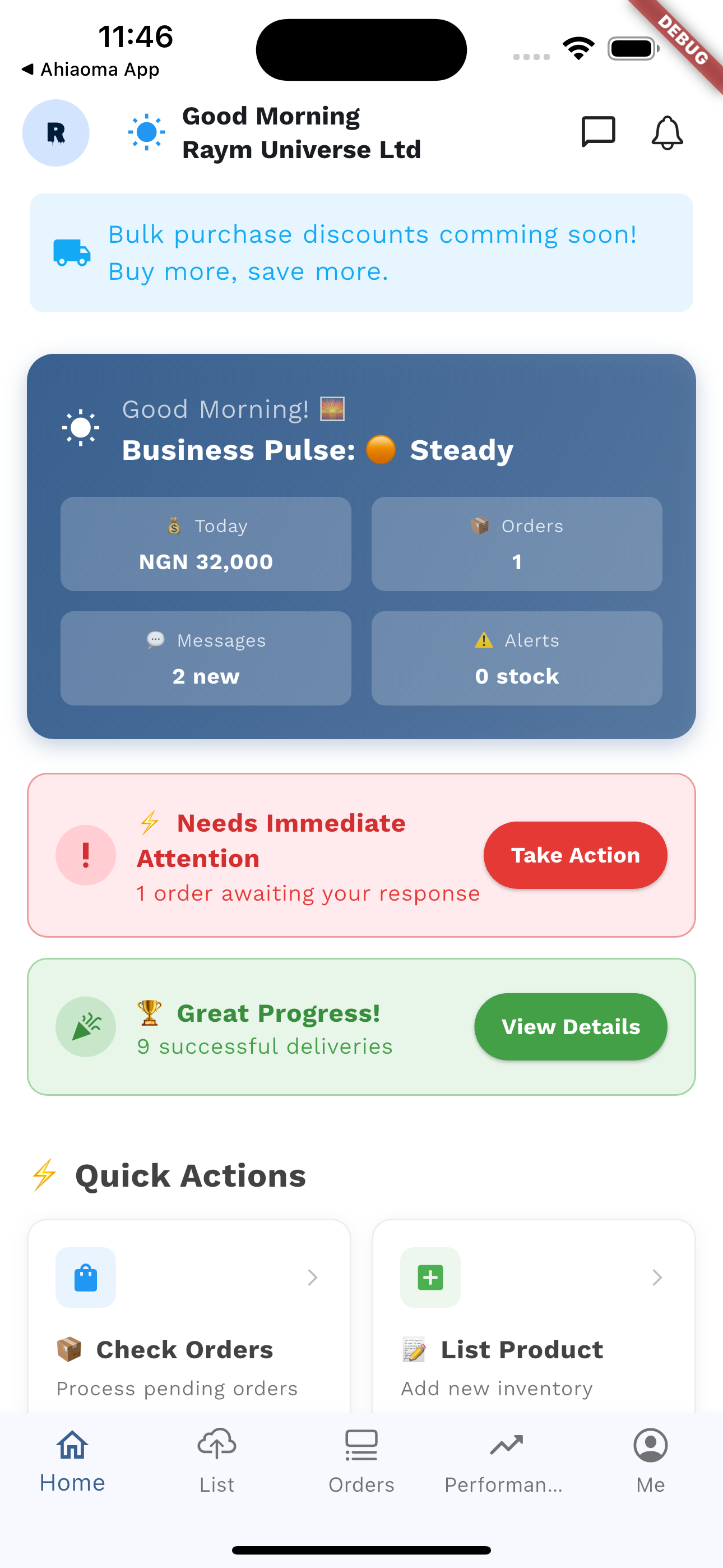Tap the Raym Universe profile avatar

point(55,133)
